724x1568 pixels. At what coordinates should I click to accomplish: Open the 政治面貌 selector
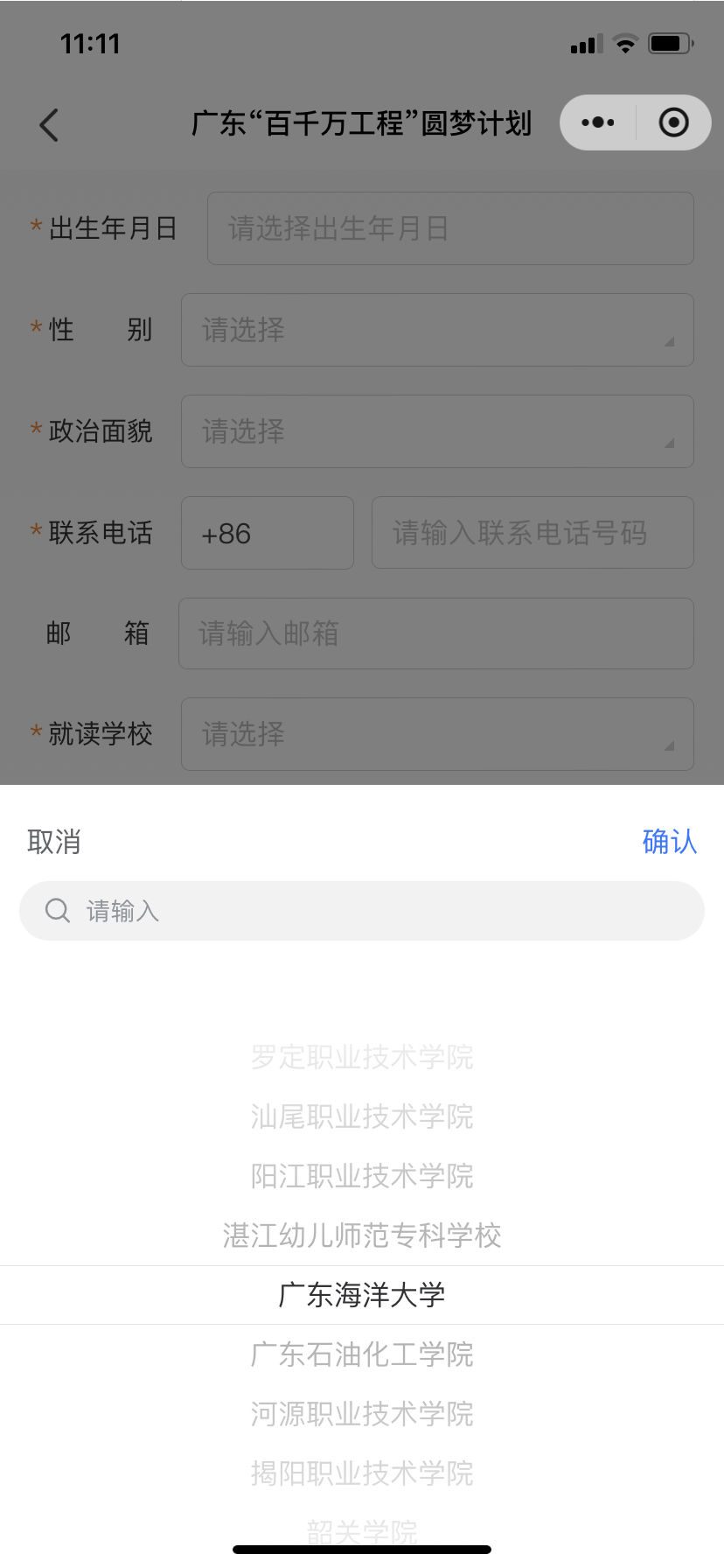[437, 431]
